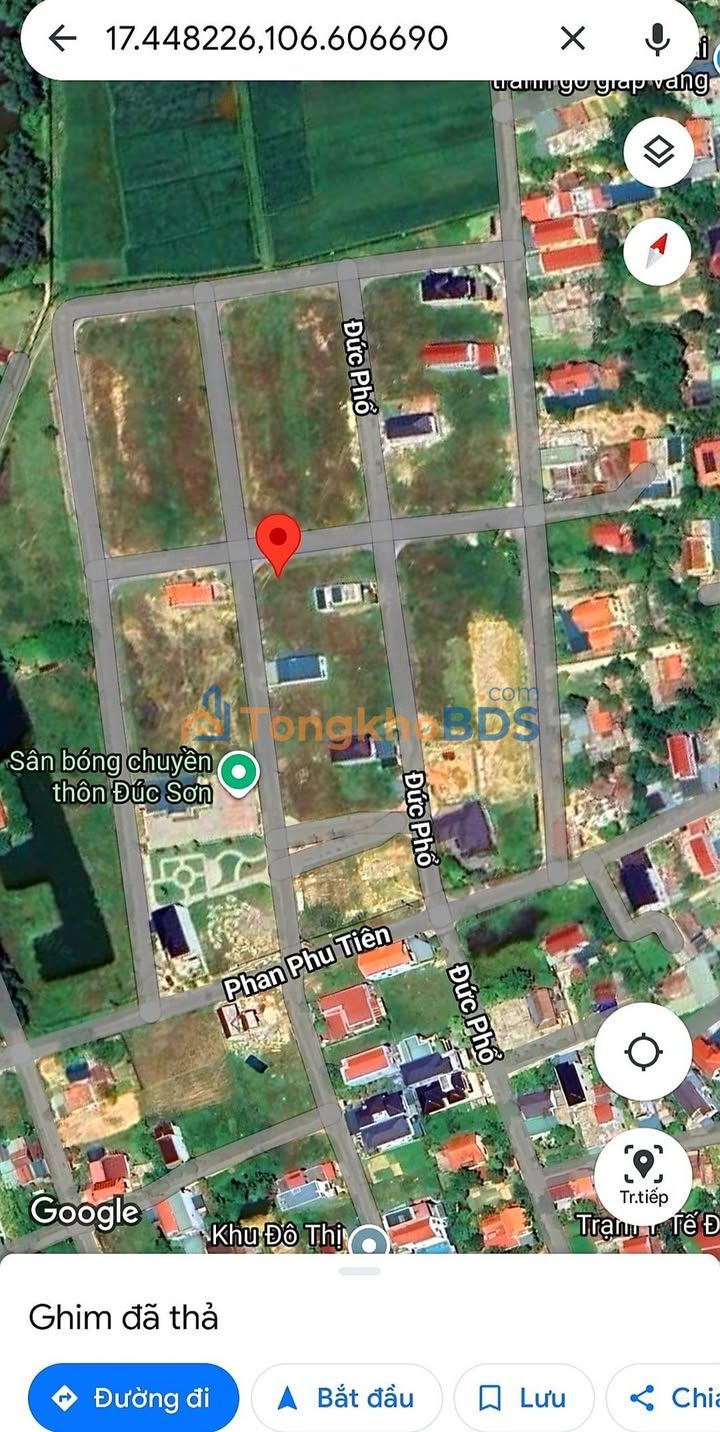The width and height of the screenshot is (720, 1432).
Task: Start navigation with Bắt đầu
Action: (346, 1397)
